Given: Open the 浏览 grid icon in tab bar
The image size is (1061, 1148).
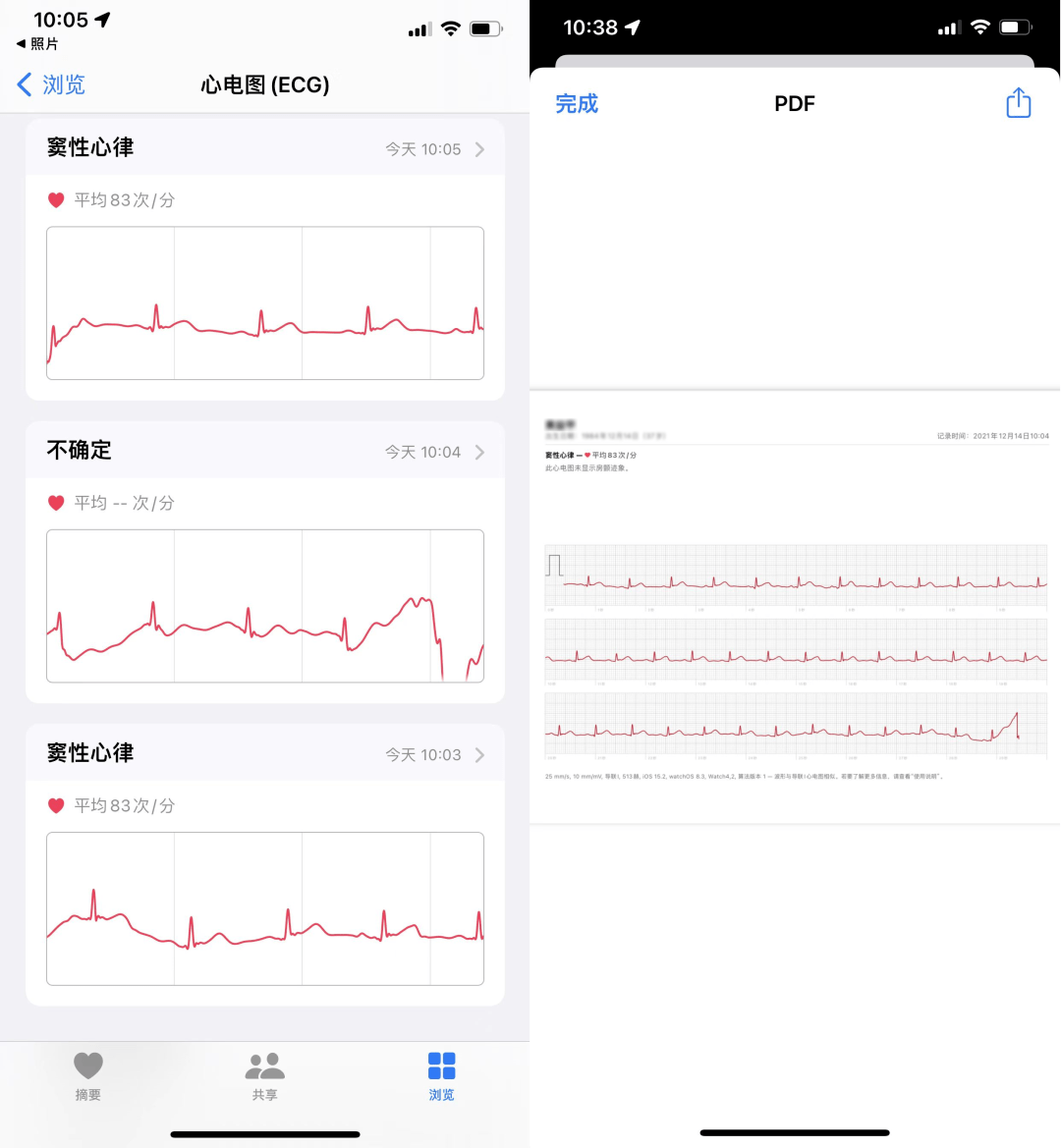Looking at the screenshot, I should 441,1075.
